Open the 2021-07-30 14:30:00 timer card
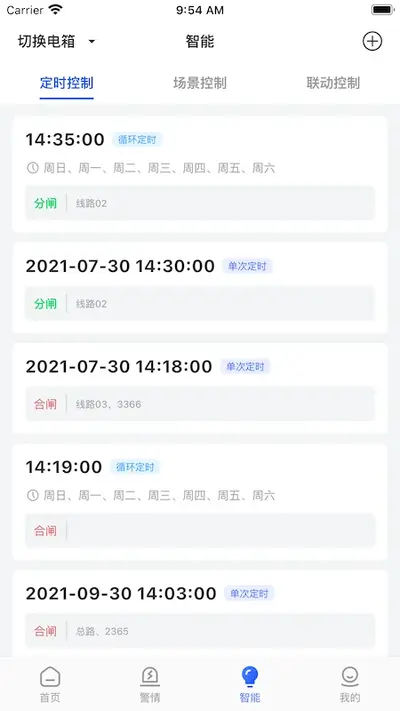 [200, 288]
